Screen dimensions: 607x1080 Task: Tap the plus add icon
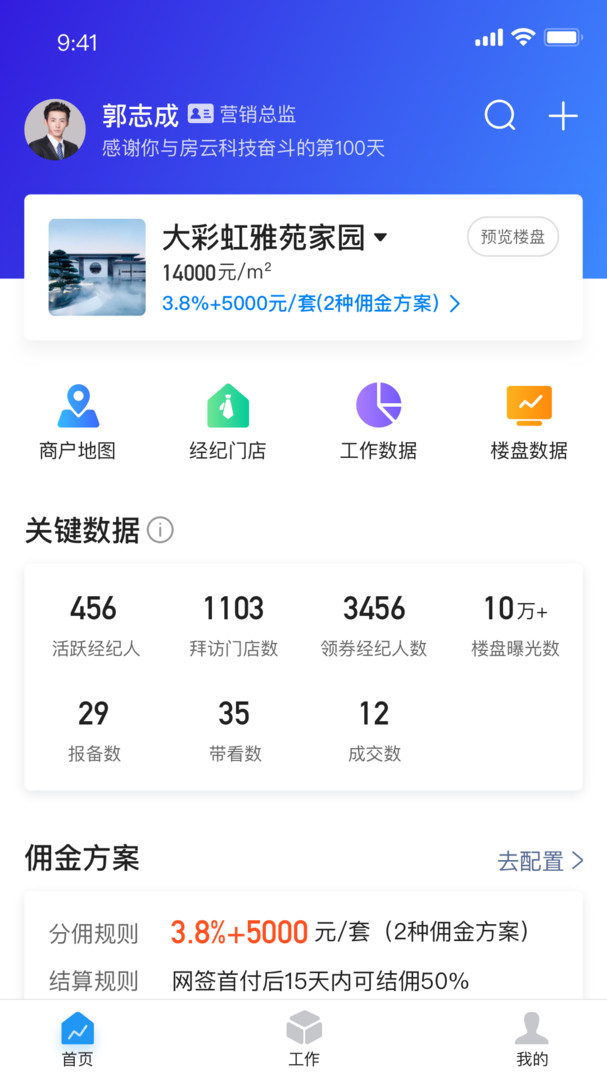click(x=563, y=116)
